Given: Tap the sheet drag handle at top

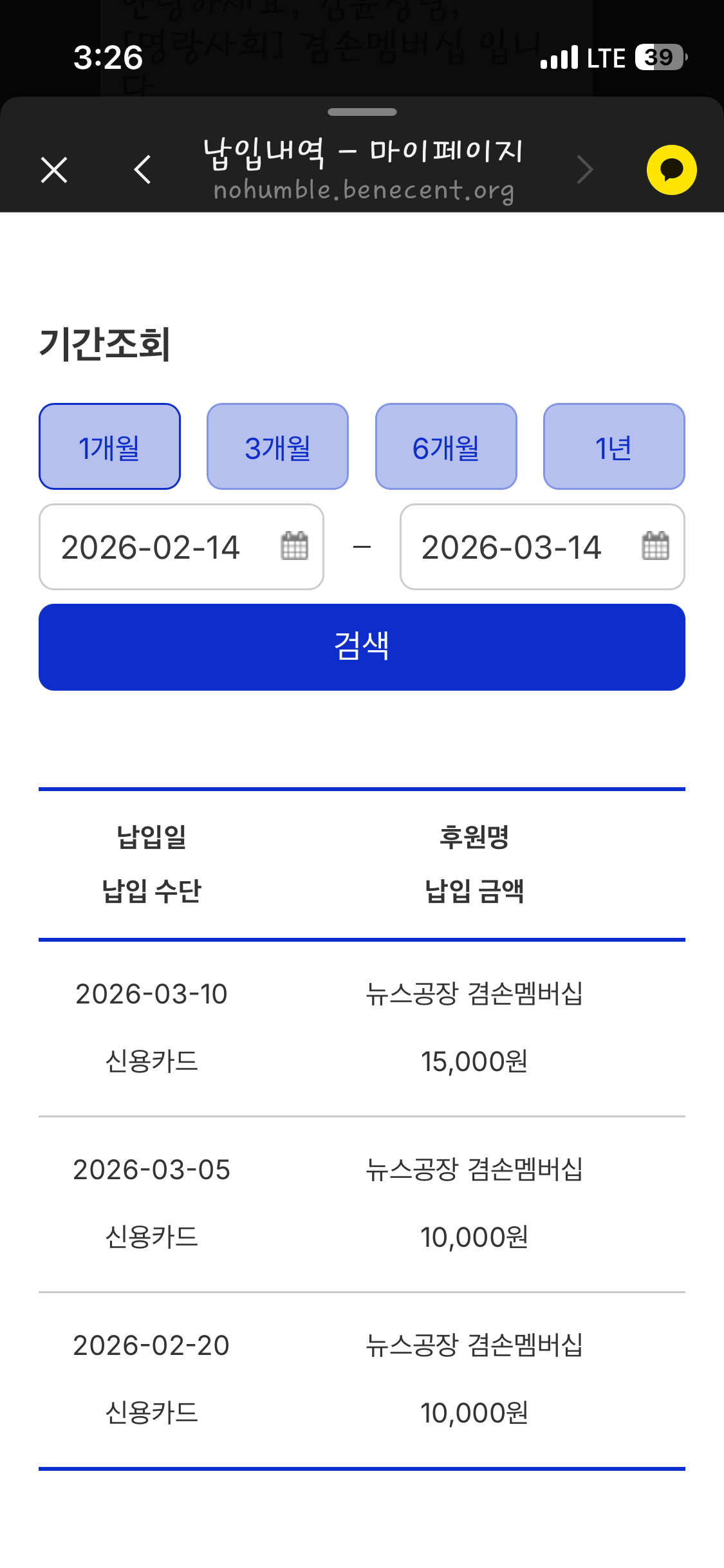Looking at the screenshot, I should (x=362, y=112).
